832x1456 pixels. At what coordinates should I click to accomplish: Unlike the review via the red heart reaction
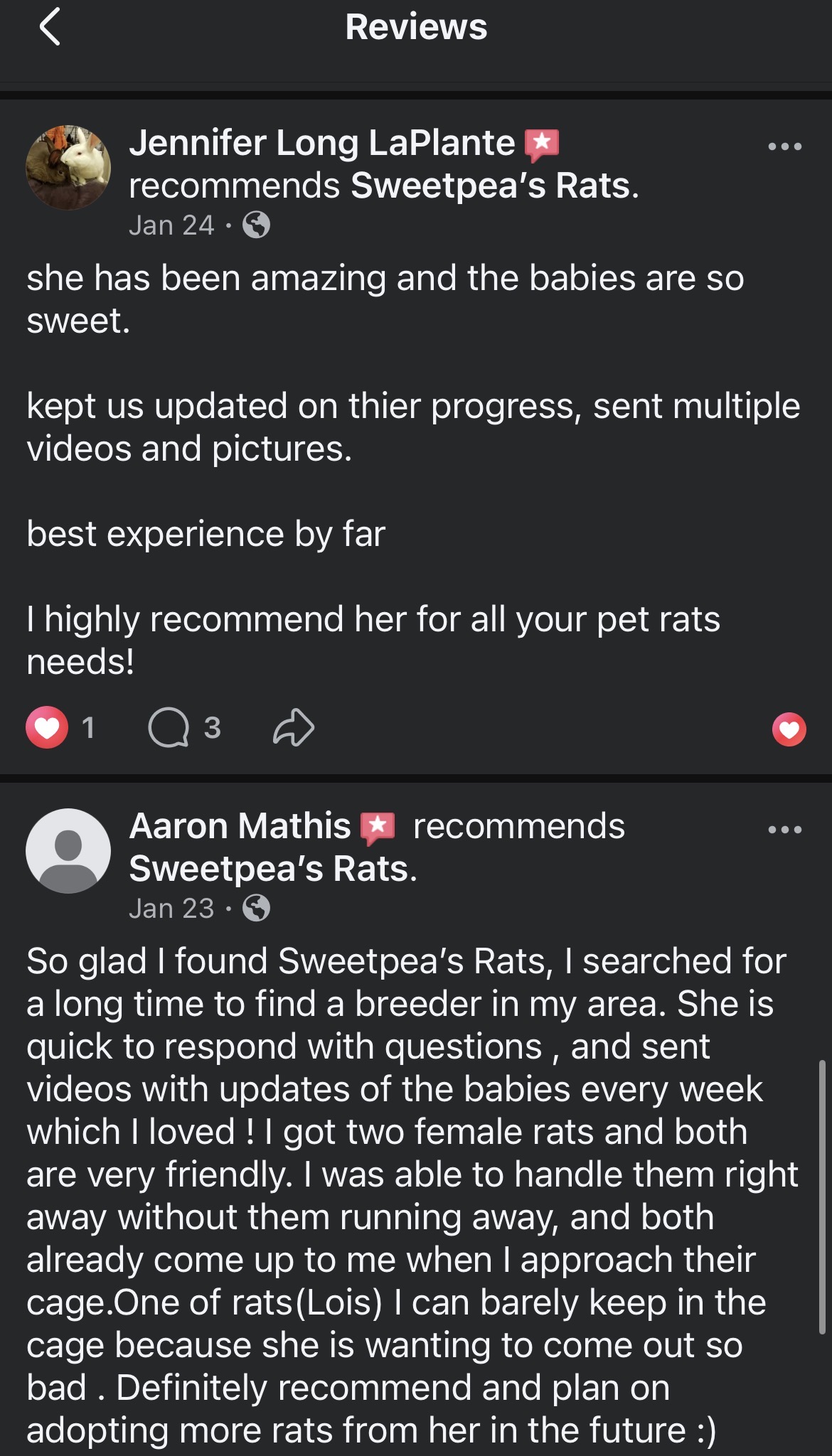[x=789, y=729]
